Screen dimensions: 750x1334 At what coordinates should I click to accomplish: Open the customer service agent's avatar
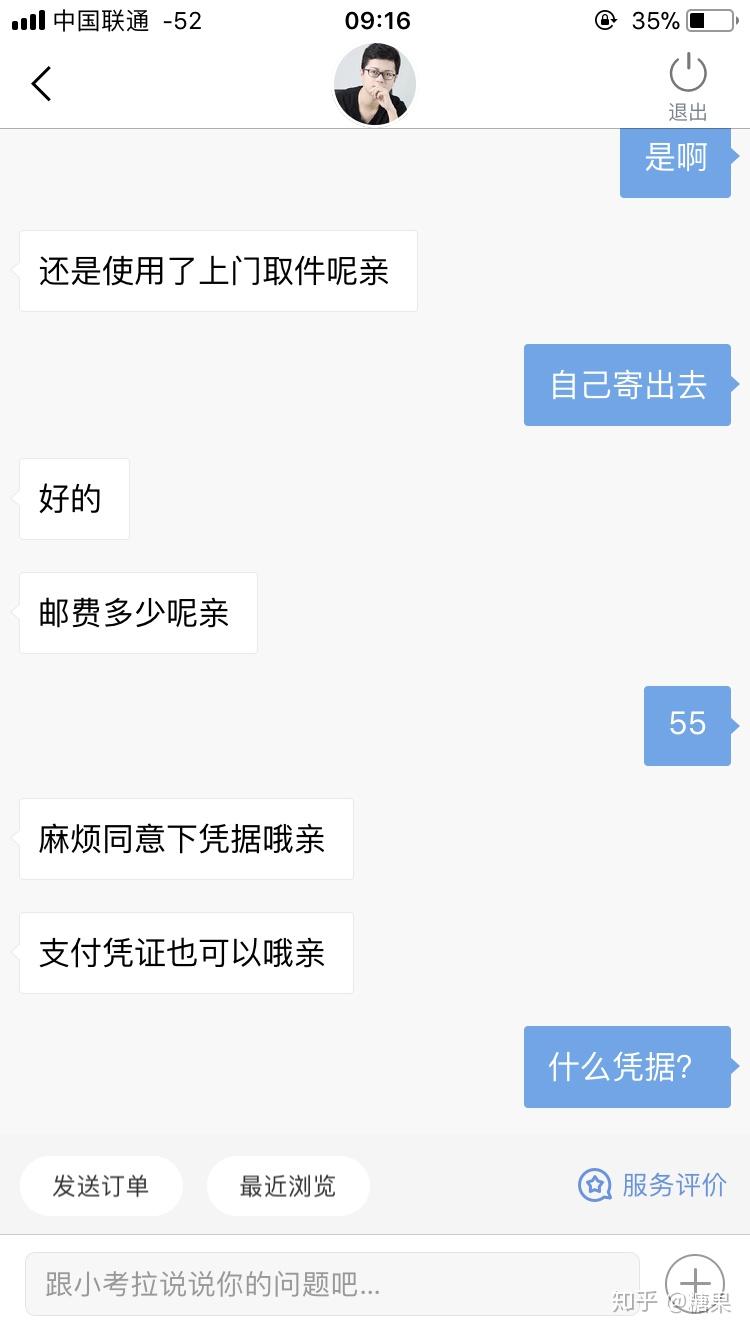(374, 84)
